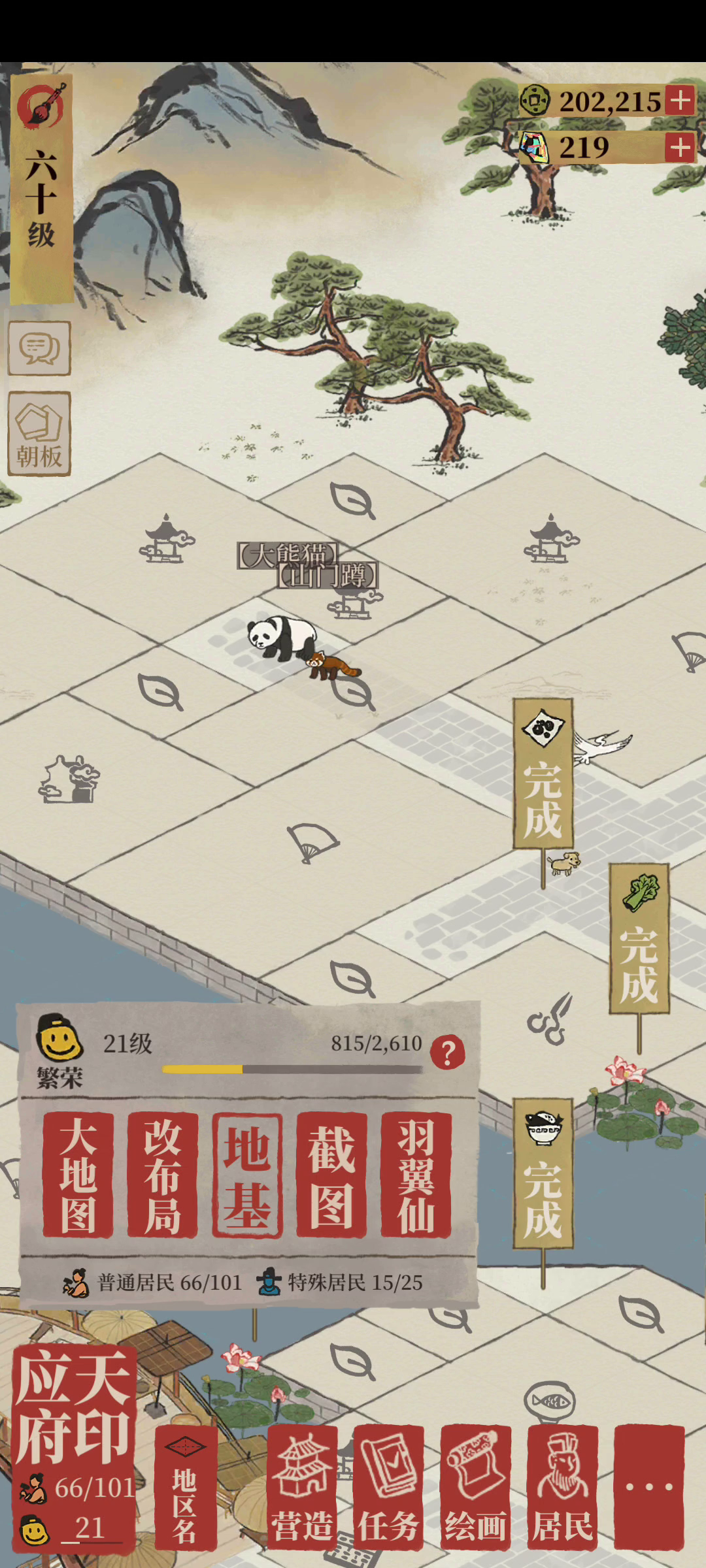Add more gems with plus button
The height and width of the screenshot is (1568, 706).
pos(680,148)
